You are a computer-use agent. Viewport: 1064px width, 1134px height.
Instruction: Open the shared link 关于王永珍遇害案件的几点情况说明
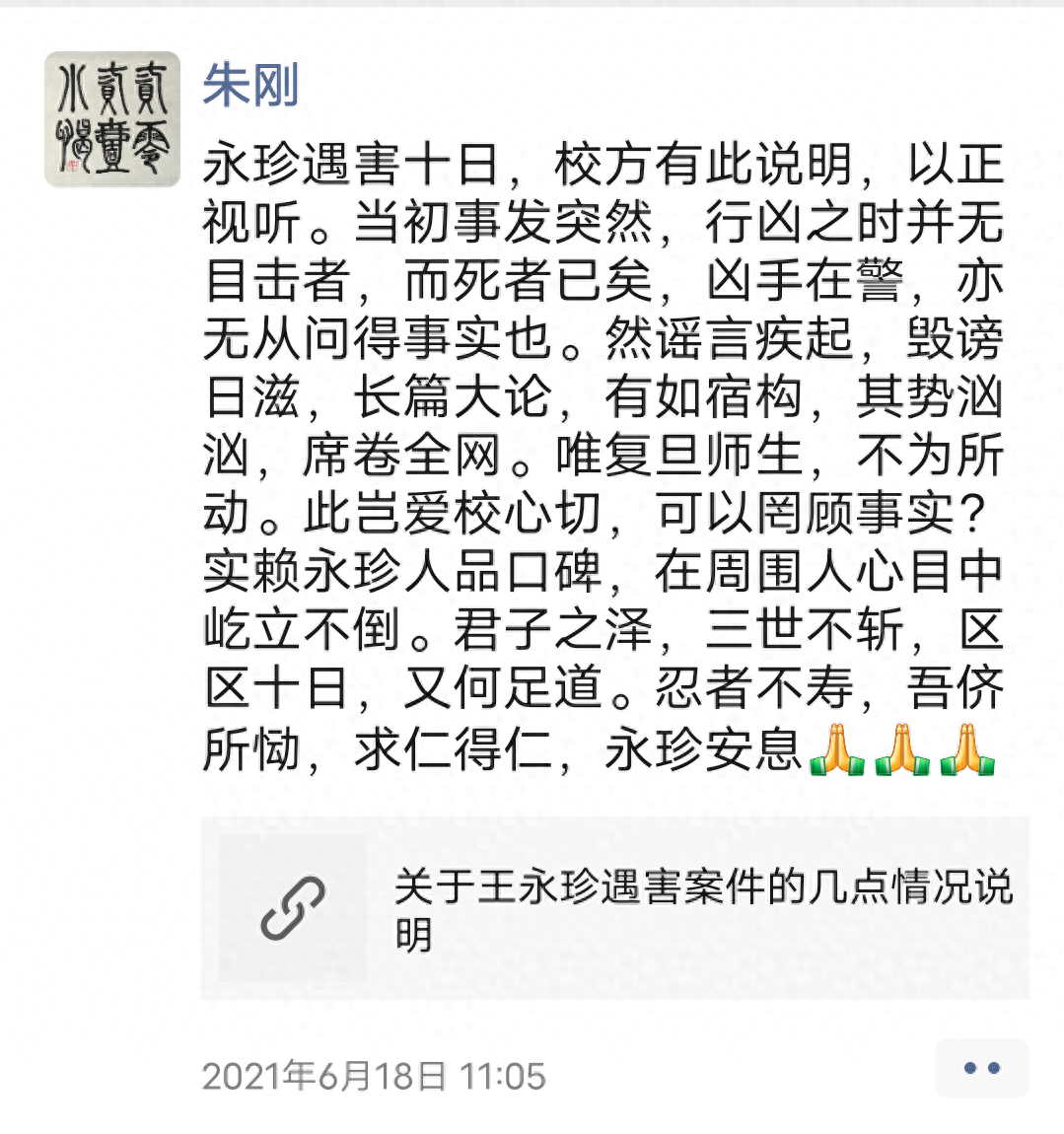(x=615, y=908)
